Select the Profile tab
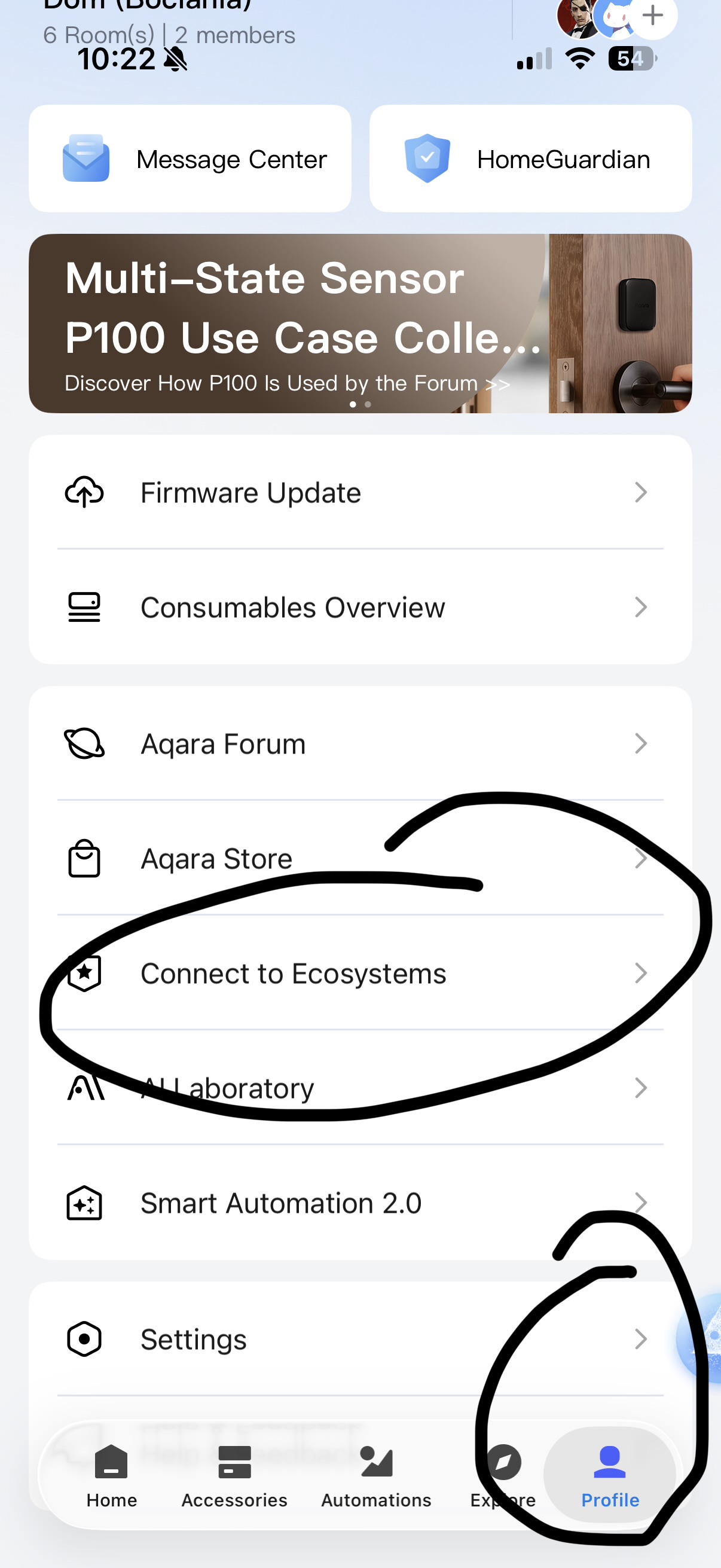The image size is (721, 1568). click(610, 1474)
